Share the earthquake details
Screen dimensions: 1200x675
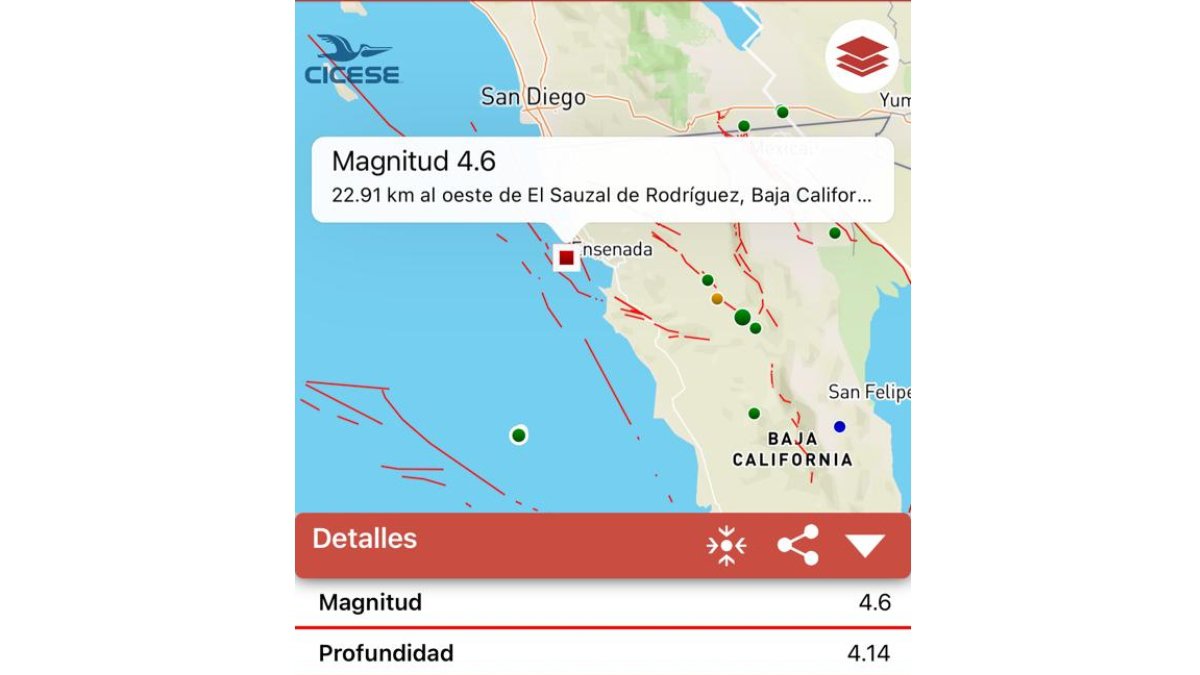pyautogui.click(x=798, y=545)
